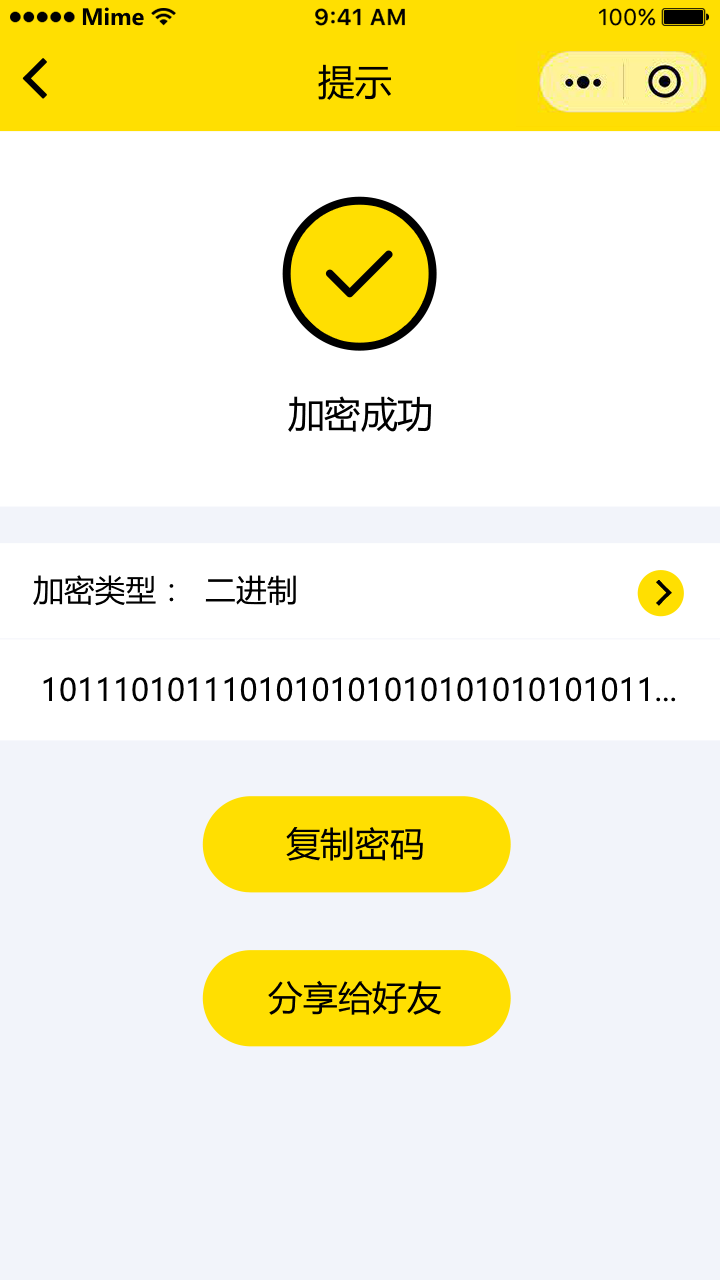
Task: Go back using the header arrow
Action: pyautogui.click(x=35, y=79)
